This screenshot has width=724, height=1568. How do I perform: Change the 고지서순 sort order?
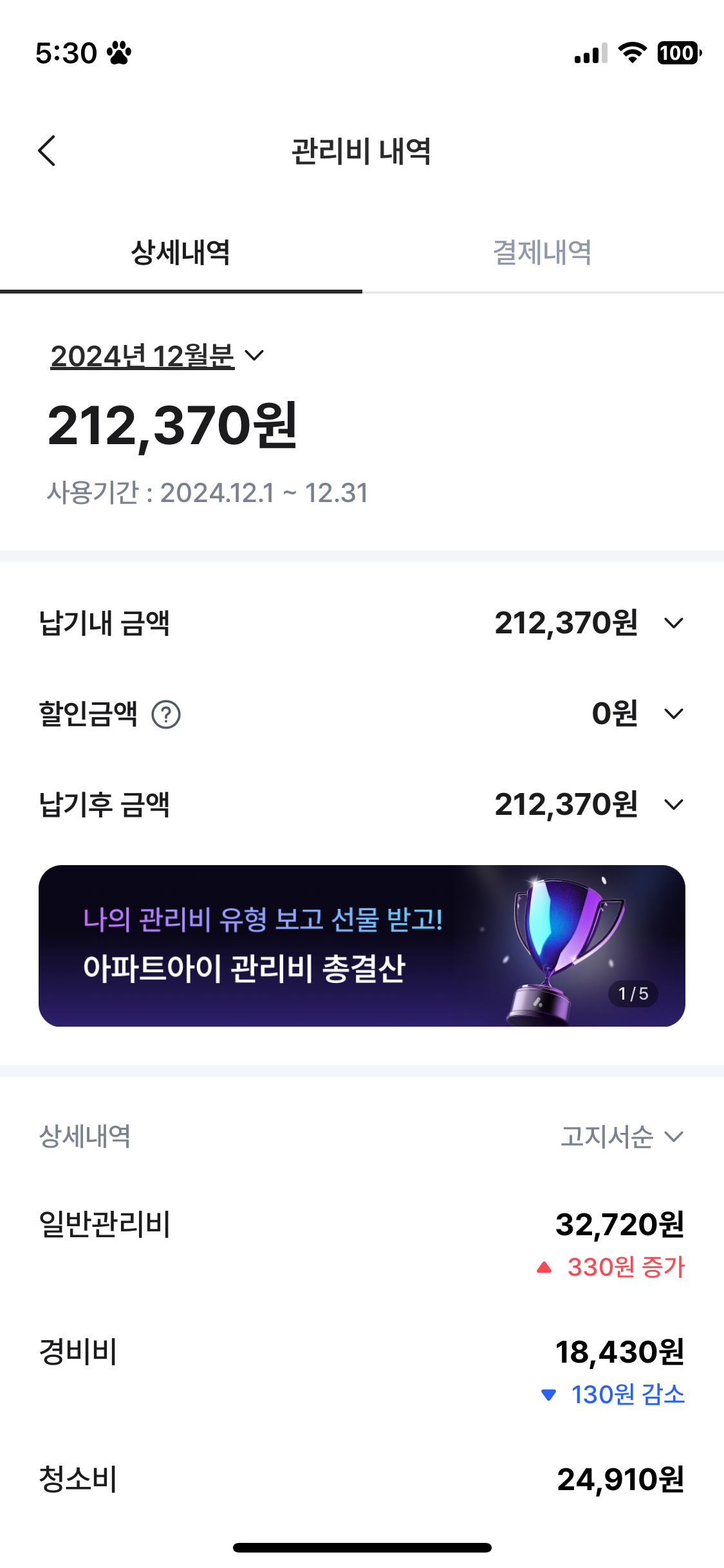point(622,1137)
